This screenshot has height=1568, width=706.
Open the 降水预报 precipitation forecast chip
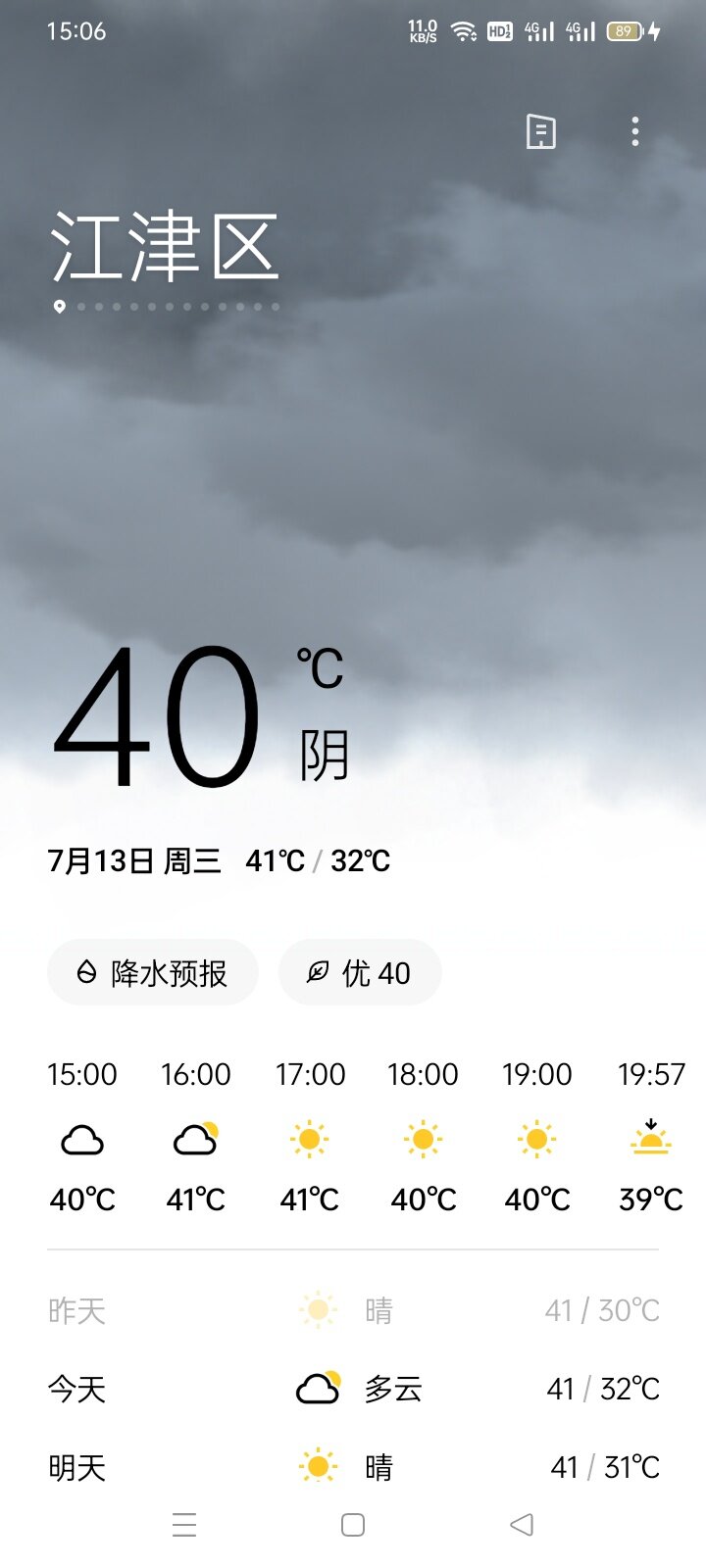pos(153,972)
